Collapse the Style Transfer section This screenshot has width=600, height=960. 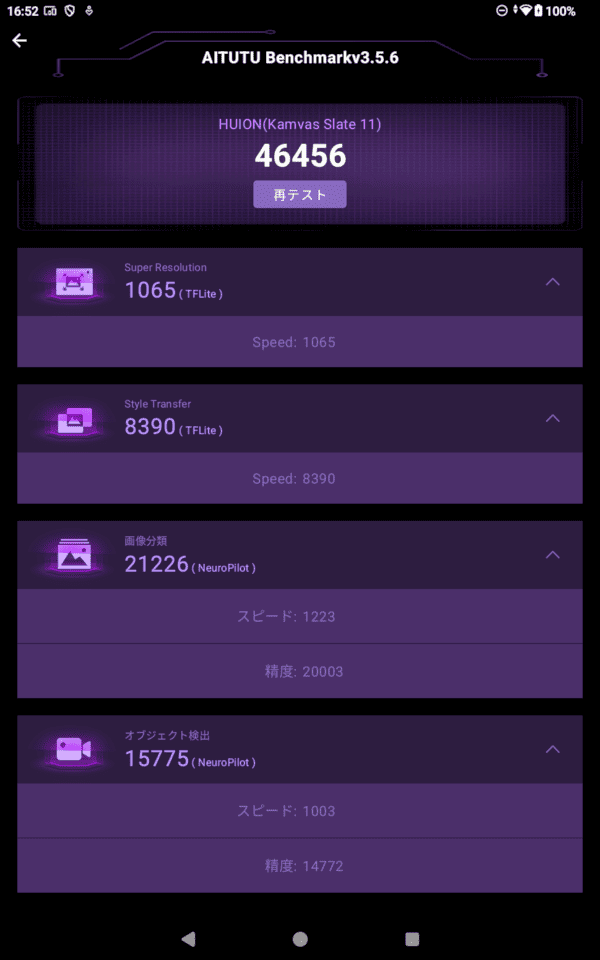[552, 418]
